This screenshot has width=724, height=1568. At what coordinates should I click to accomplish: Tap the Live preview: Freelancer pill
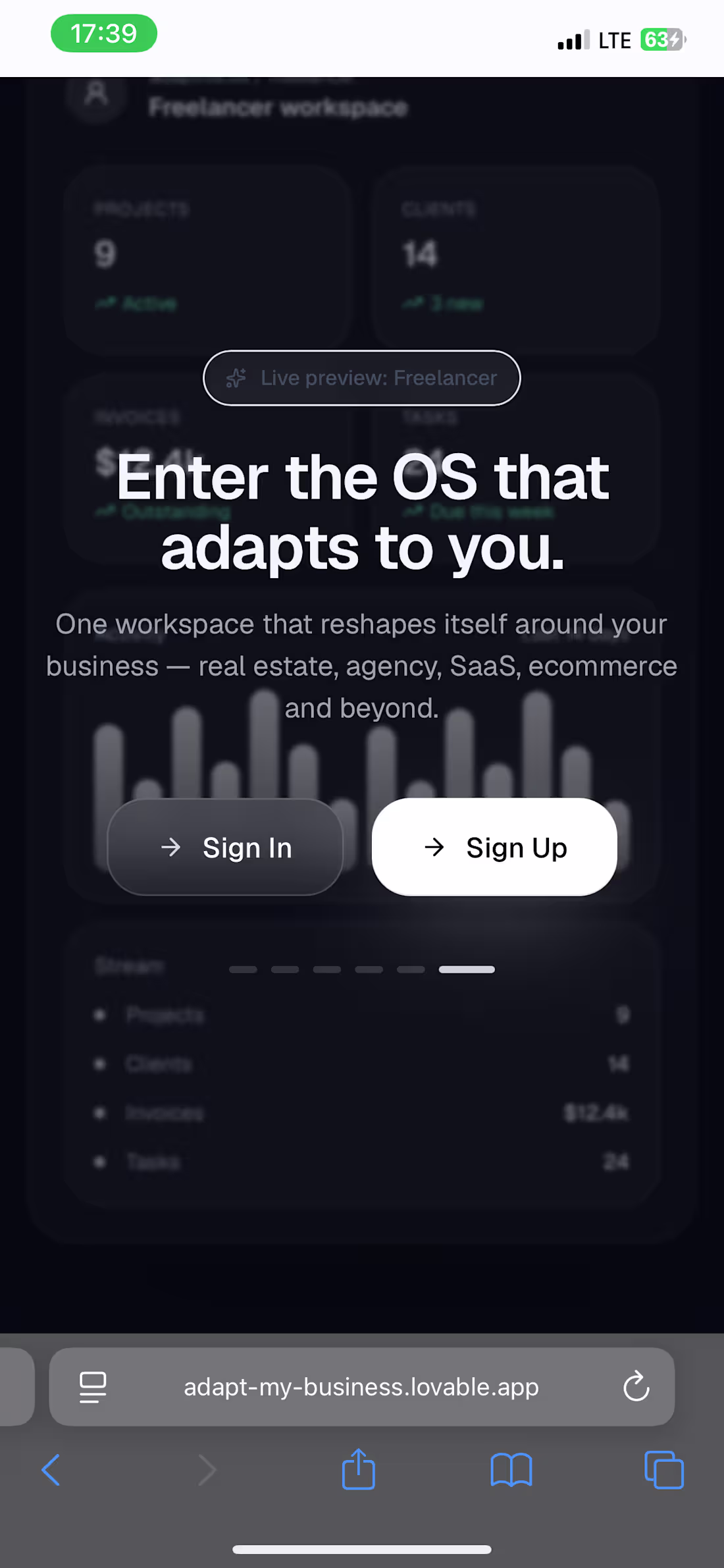[362, 378]
